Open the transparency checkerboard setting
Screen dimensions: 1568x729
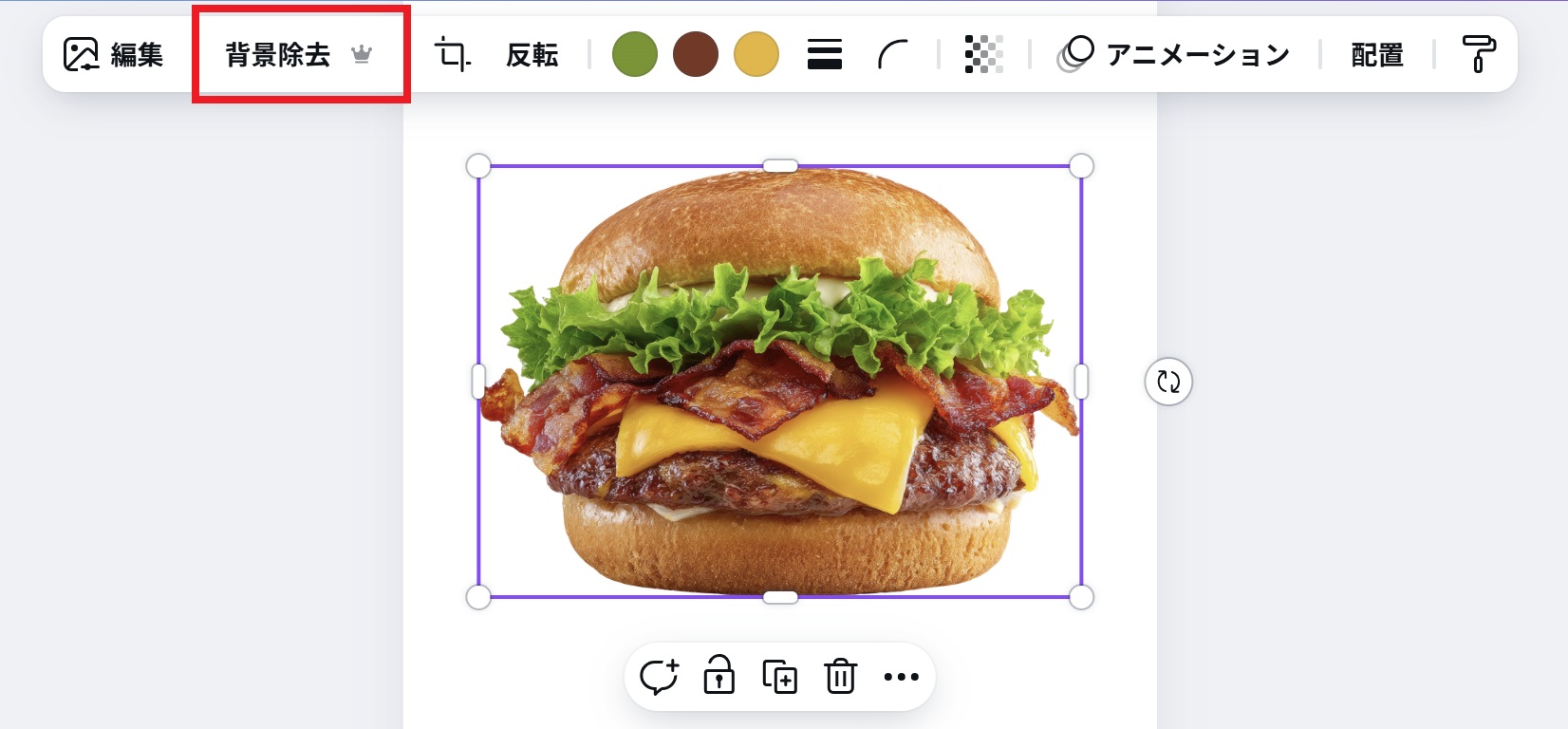[983, 54]
